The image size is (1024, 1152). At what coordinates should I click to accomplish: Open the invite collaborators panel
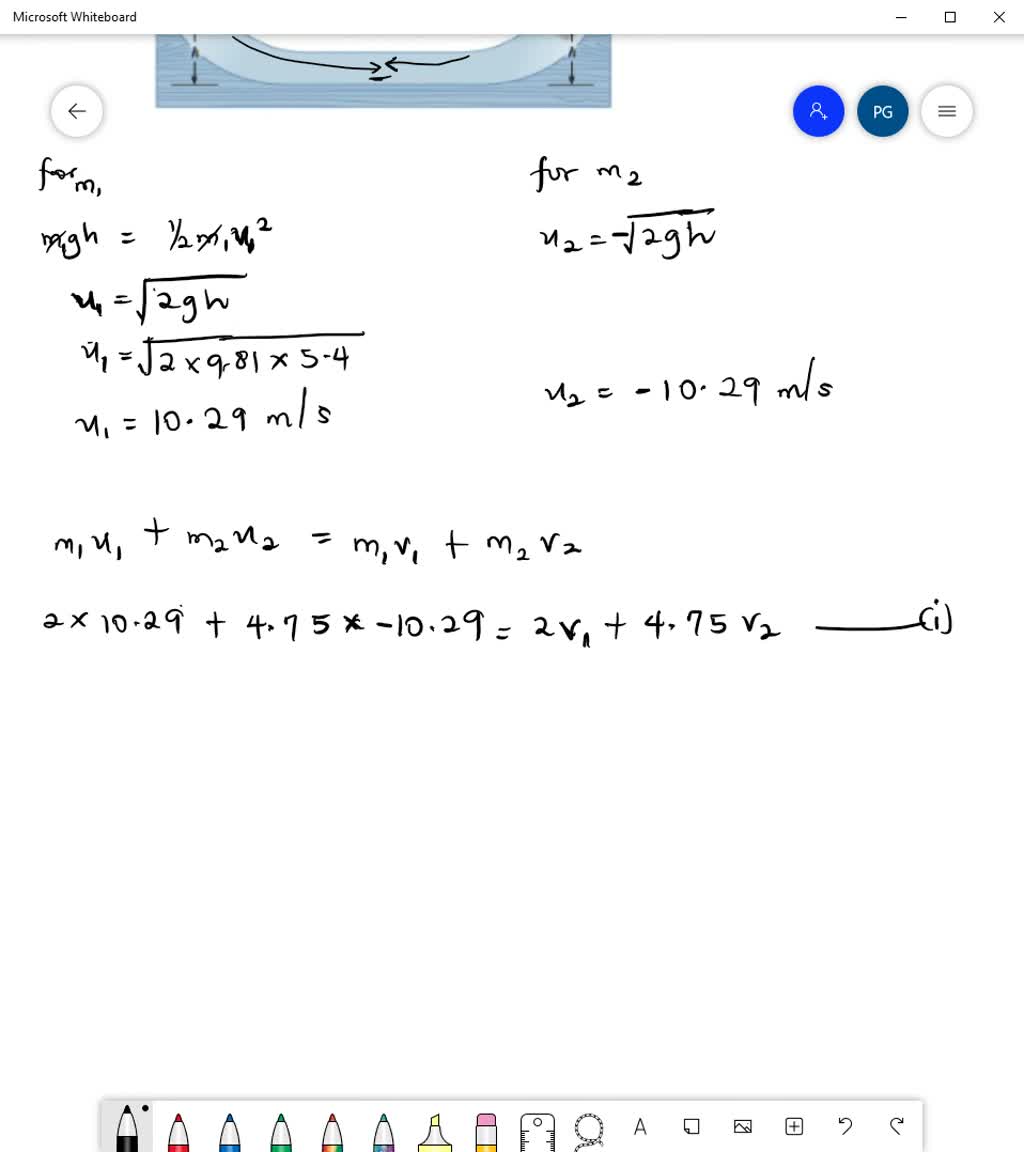(818, 111)
